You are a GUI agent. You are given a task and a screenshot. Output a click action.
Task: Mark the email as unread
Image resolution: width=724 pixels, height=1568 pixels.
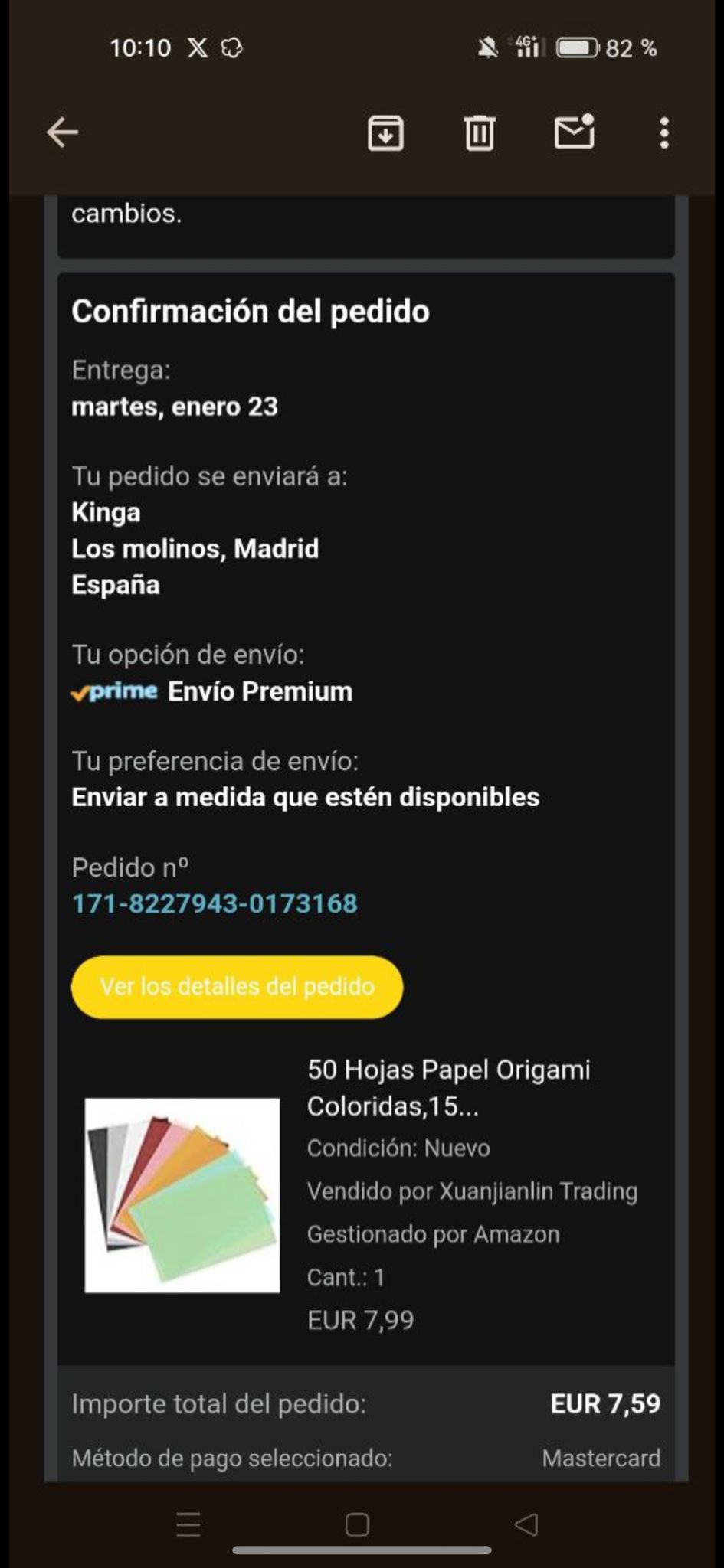point(574,132)
